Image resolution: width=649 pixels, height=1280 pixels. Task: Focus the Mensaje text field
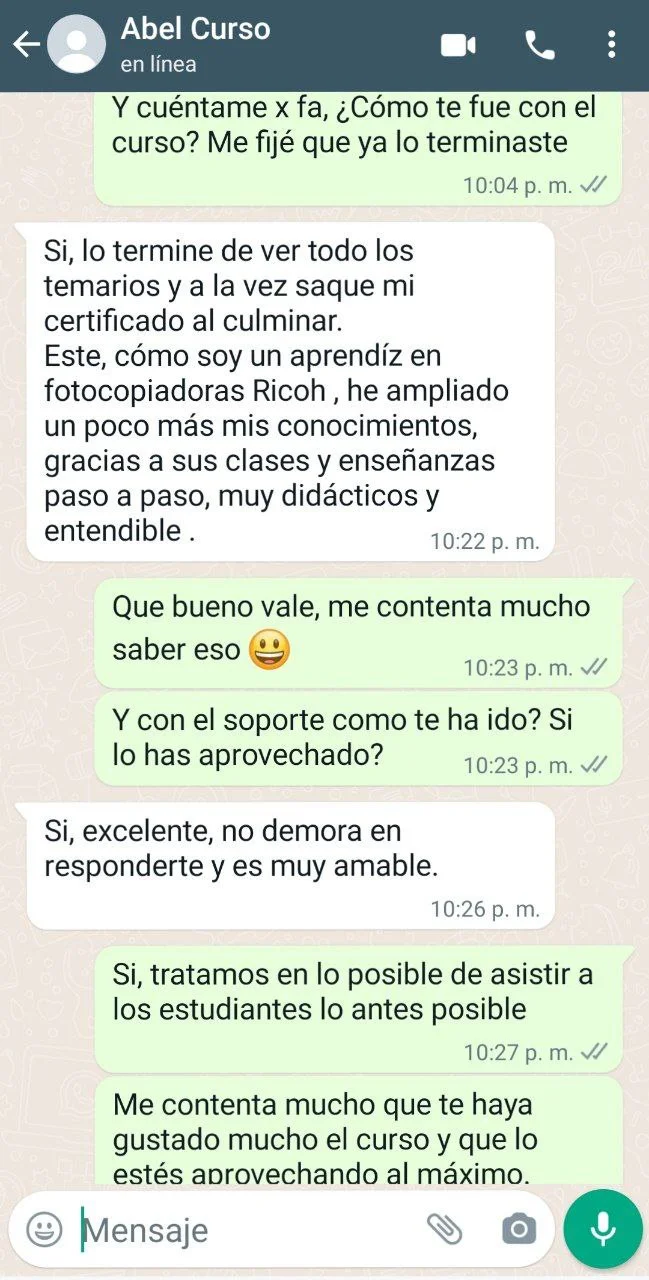(x=240, y=1229)
